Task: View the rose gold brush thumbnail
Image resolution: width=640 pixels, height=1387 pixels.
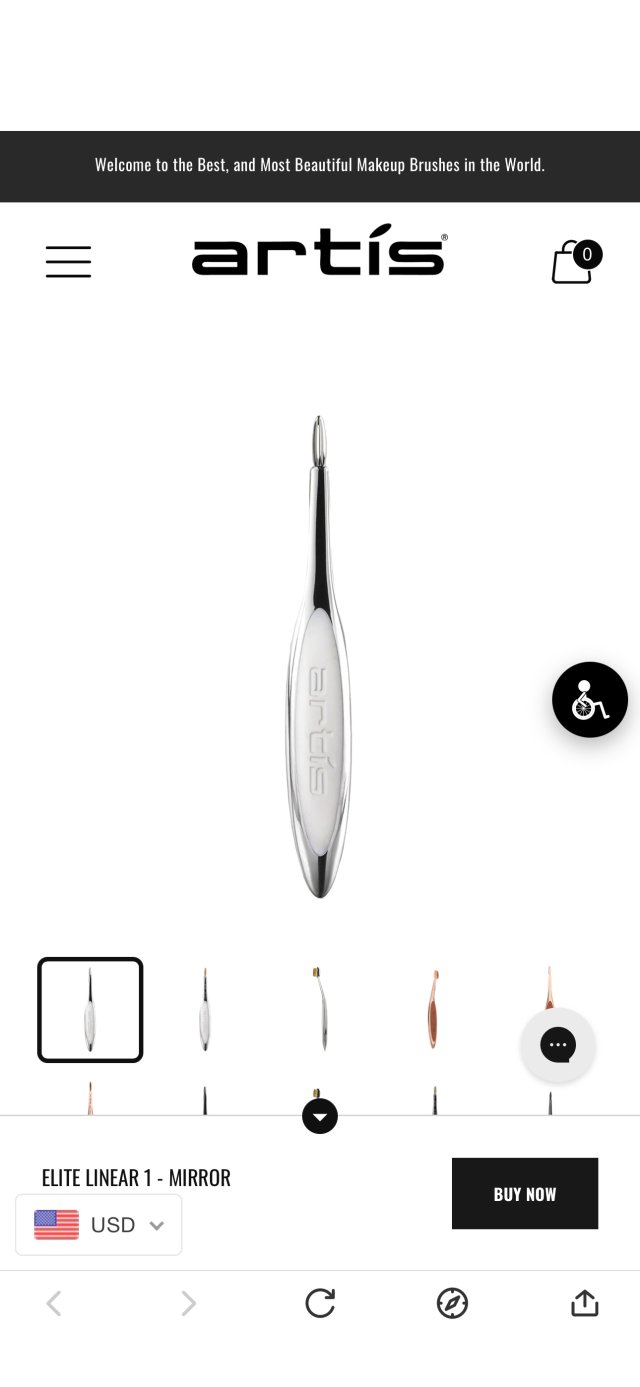Action: tap(434, 1010)
